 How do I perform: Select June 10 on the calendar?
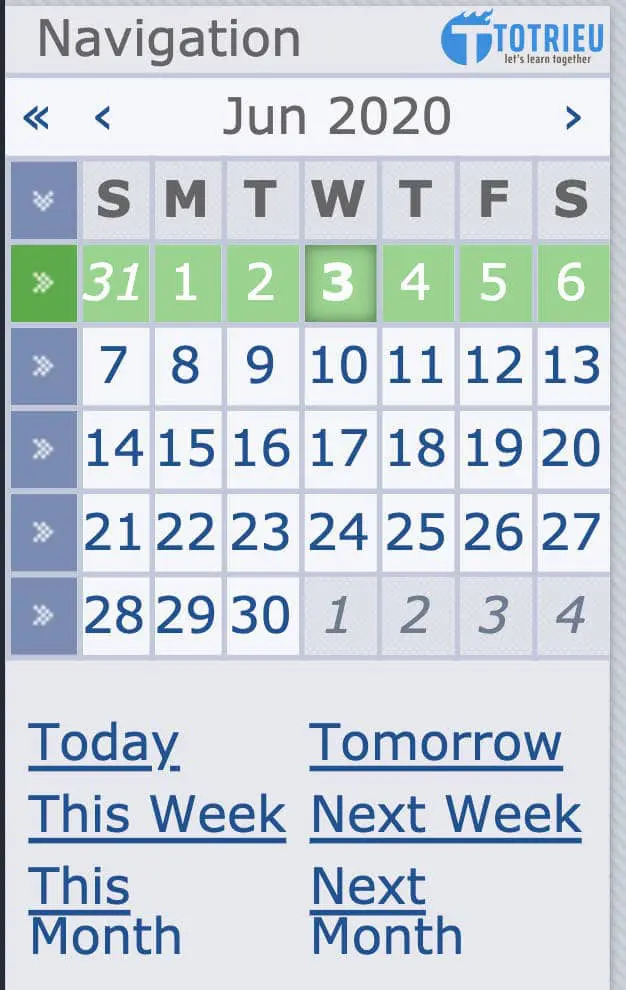(x=340, y=366)
